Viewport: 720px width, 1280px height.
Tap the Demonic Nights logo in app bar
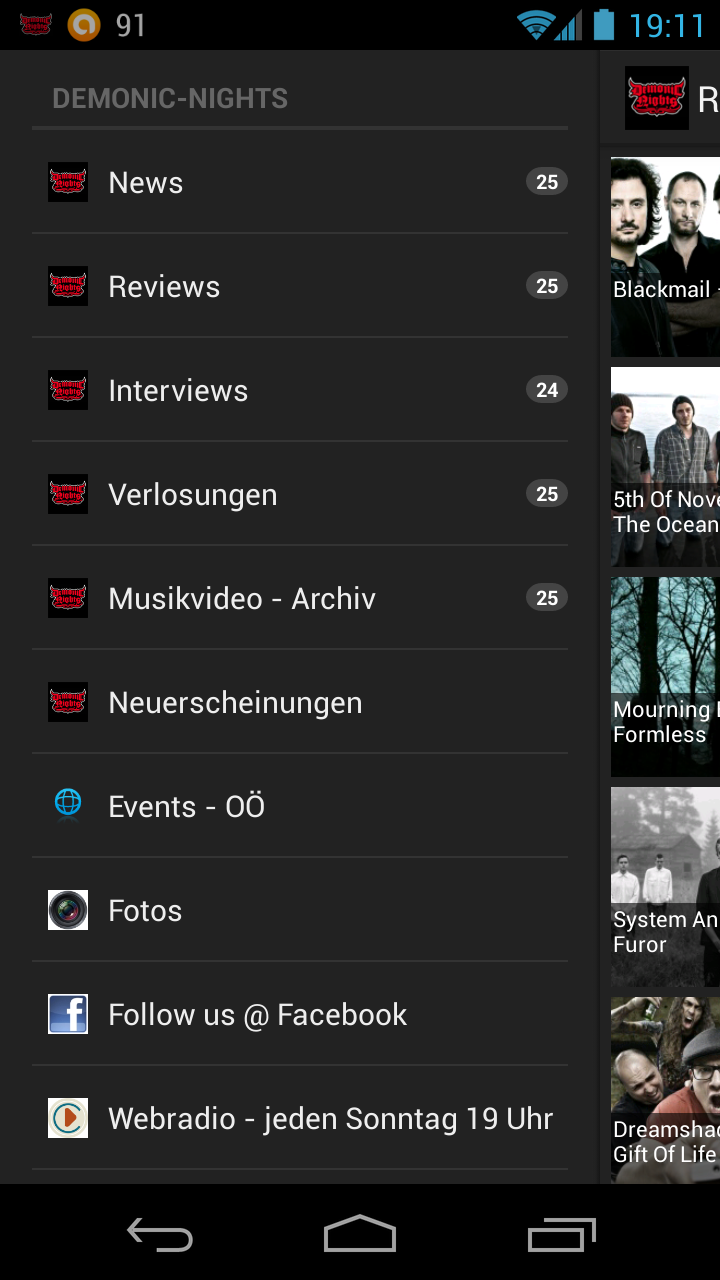[x=657, y=98]
